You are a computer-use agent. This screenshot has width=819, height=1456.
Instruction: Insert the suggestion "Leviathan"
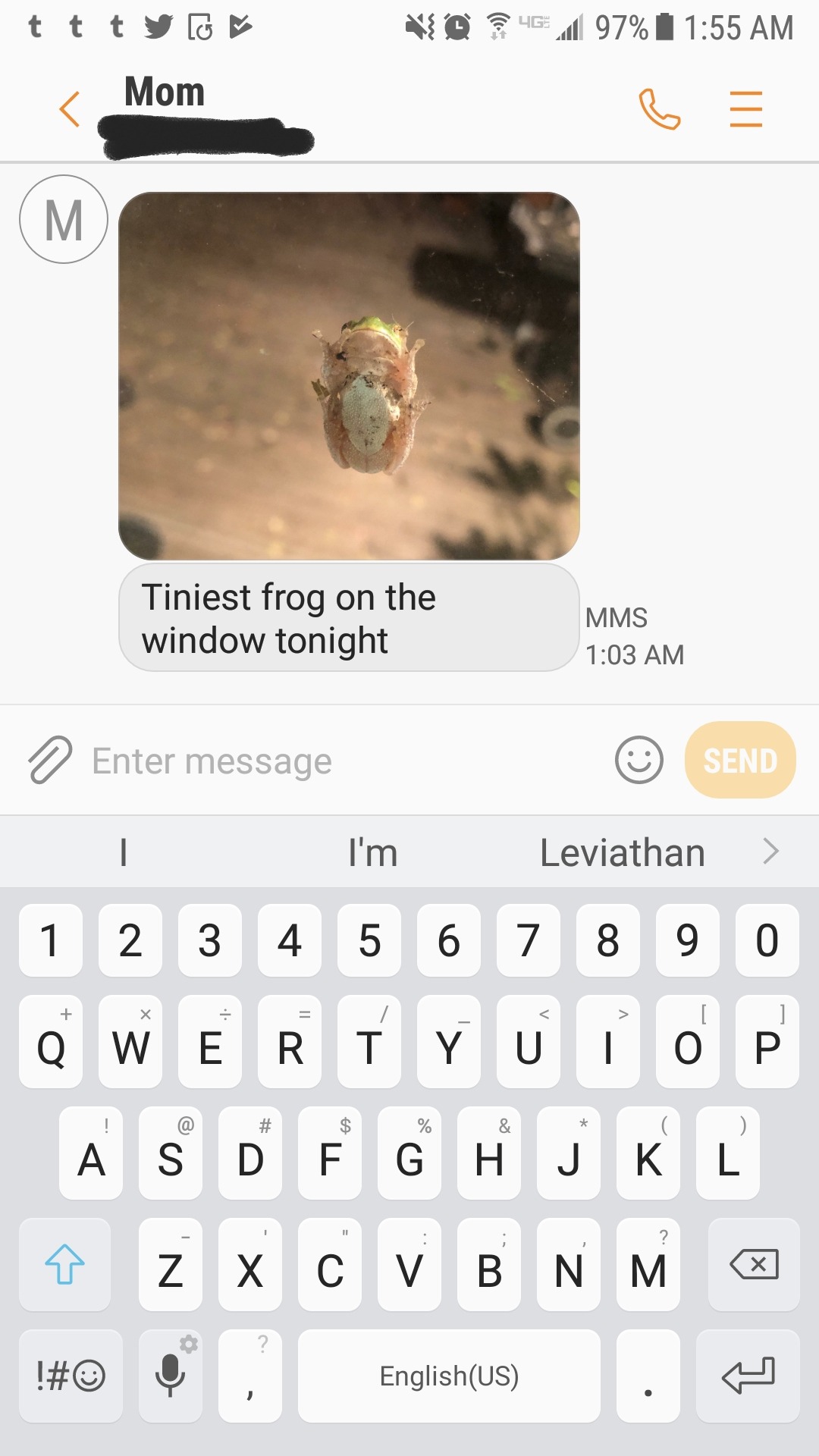(622, 852)
